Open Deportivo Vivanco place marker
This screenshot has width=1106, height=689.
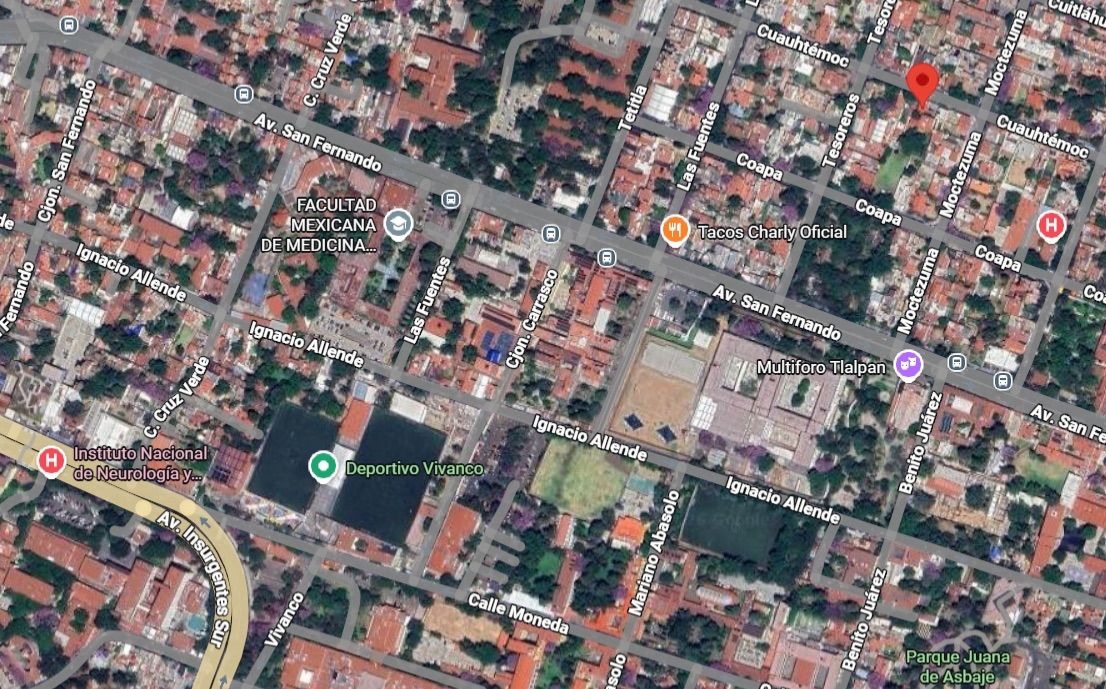click(x=324, y=466)
